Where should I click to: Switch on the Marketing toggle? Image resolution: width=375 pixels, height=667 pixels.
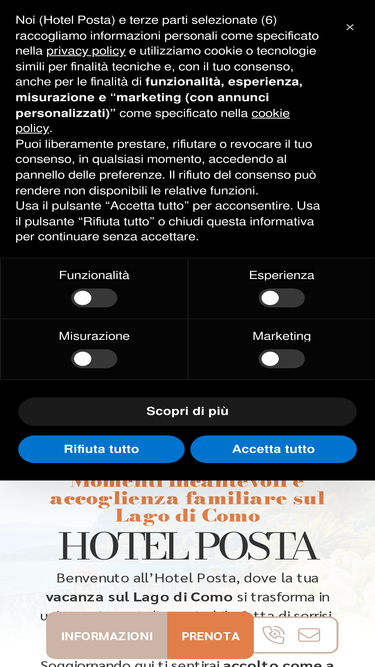(281, 359)
